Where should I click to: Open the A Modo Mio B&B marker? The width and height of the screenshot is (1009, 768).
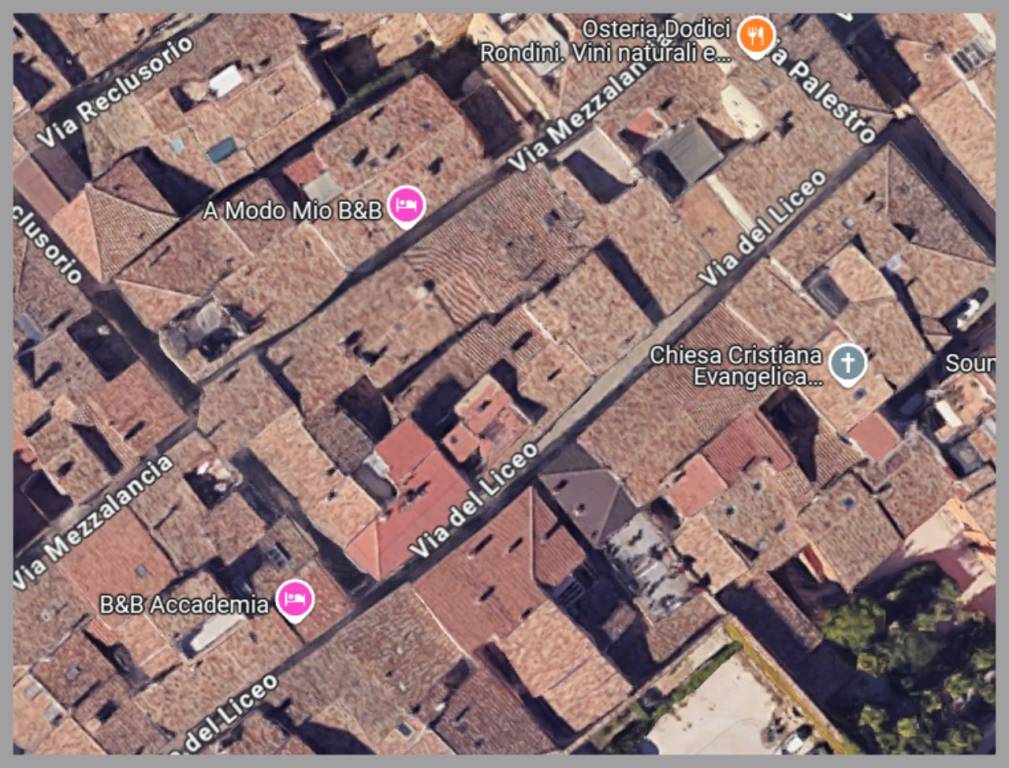point(405,205)
